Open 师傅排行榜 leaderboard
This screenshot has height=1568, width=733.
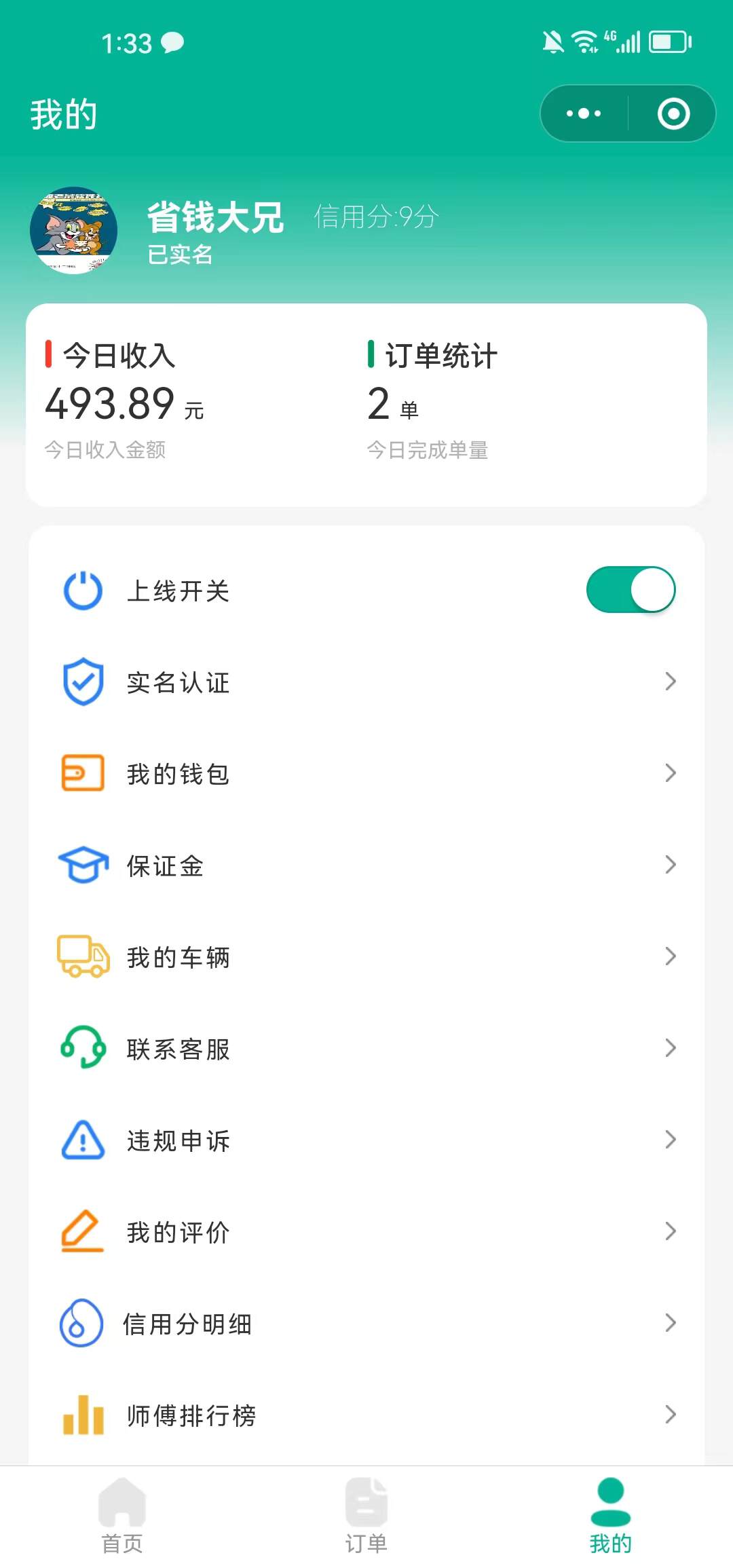click(x=366, y=1415)
